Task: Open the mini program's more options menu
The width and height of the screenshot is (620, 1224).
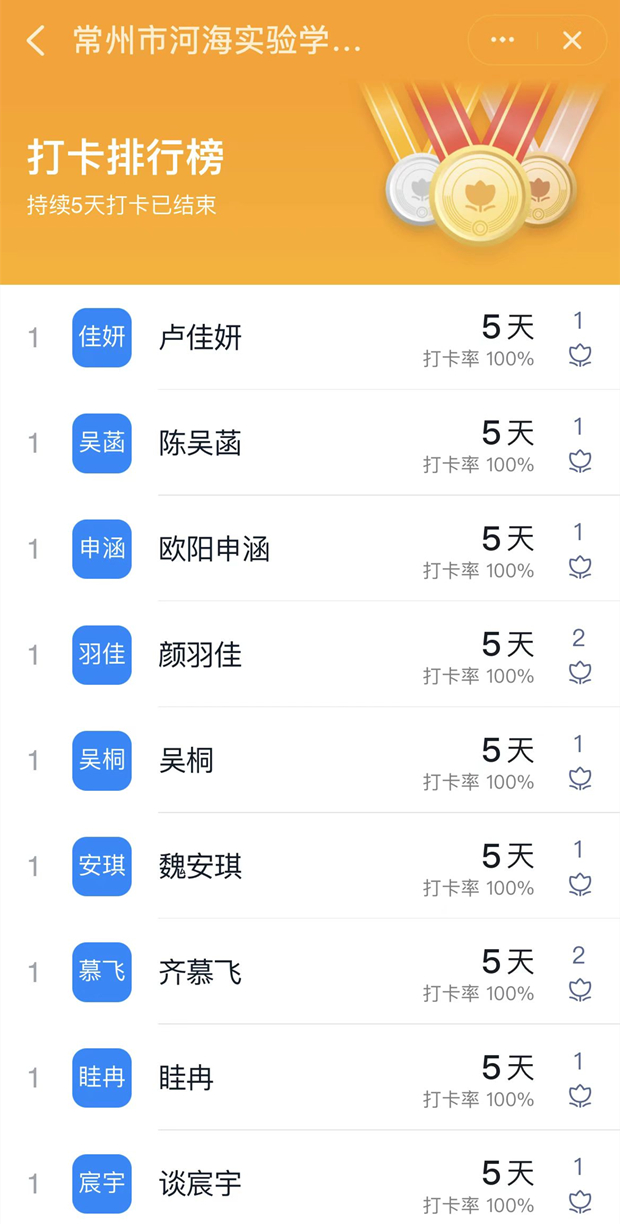Action: point(503,41)
